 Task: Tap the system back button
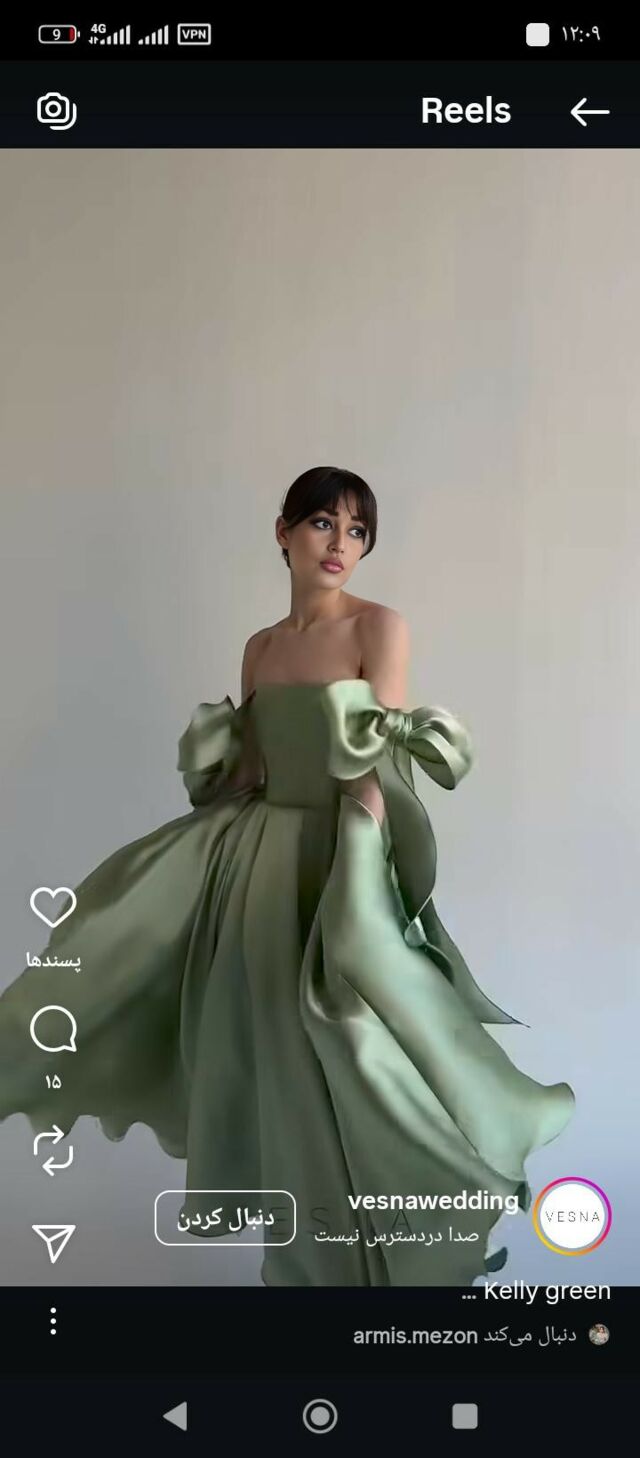click(175, 1416)
